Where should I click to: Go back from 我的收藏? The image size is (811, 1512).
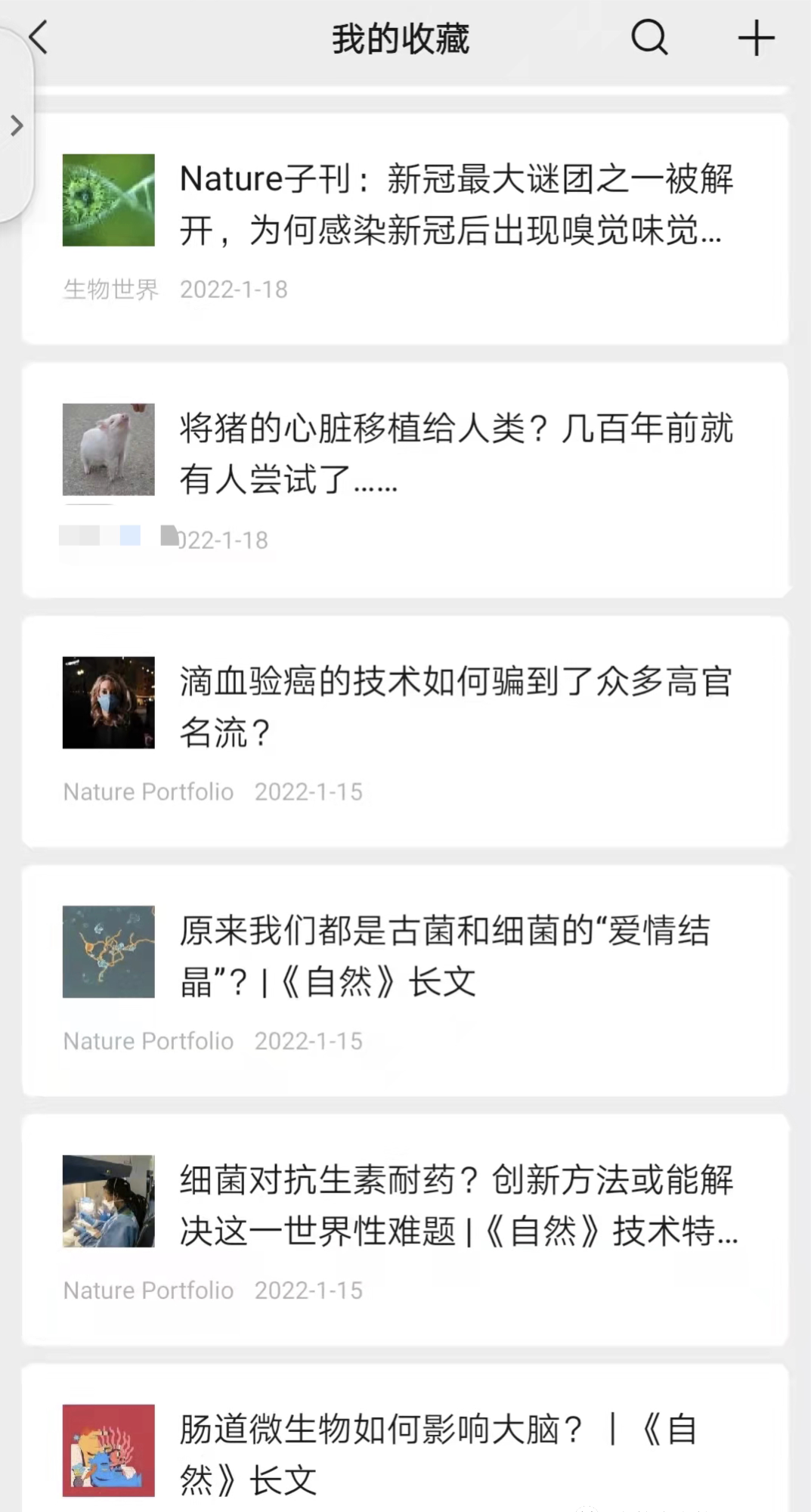pyautogui.click(x=39, y=38)
